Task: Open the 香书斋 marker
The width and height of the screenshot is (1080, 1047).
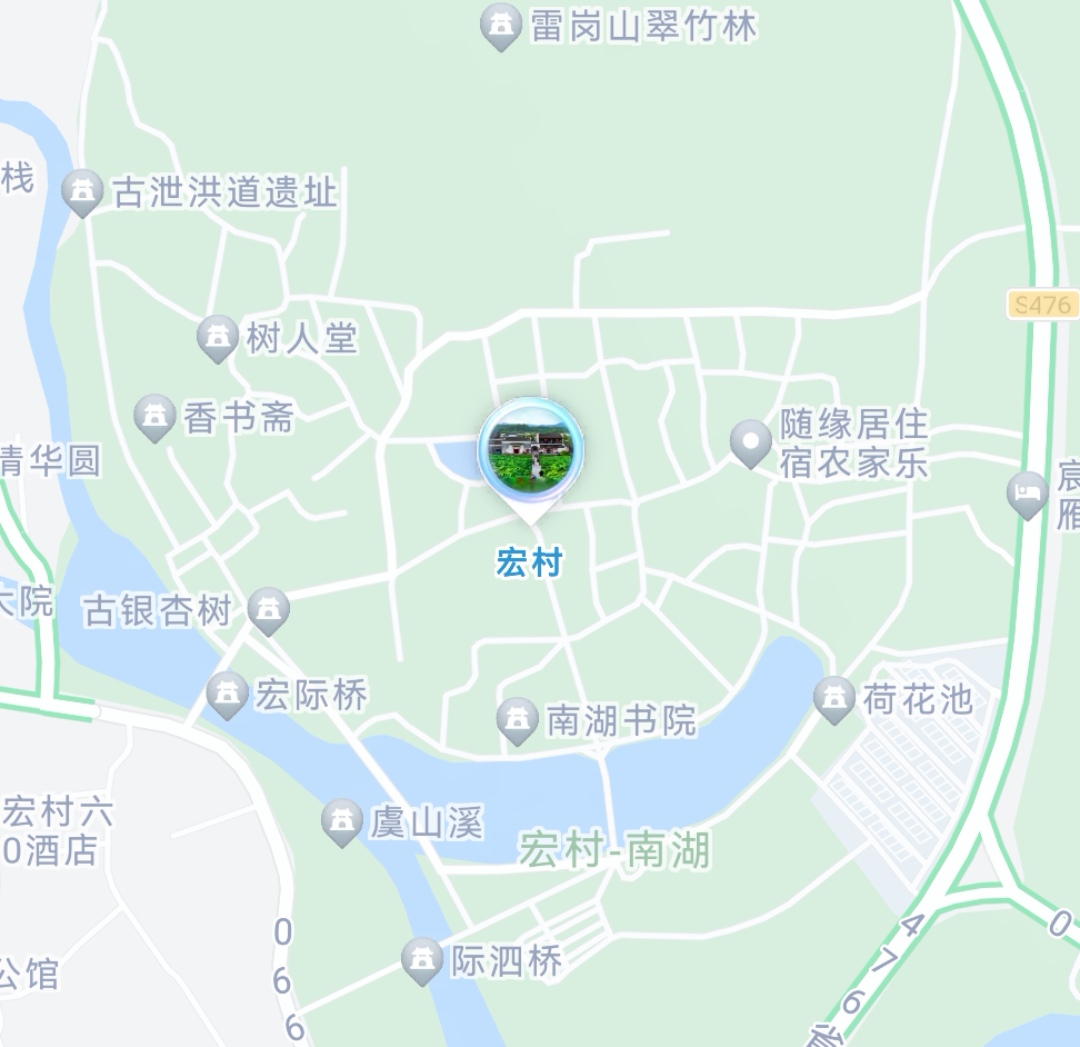Action: point(155,416)
